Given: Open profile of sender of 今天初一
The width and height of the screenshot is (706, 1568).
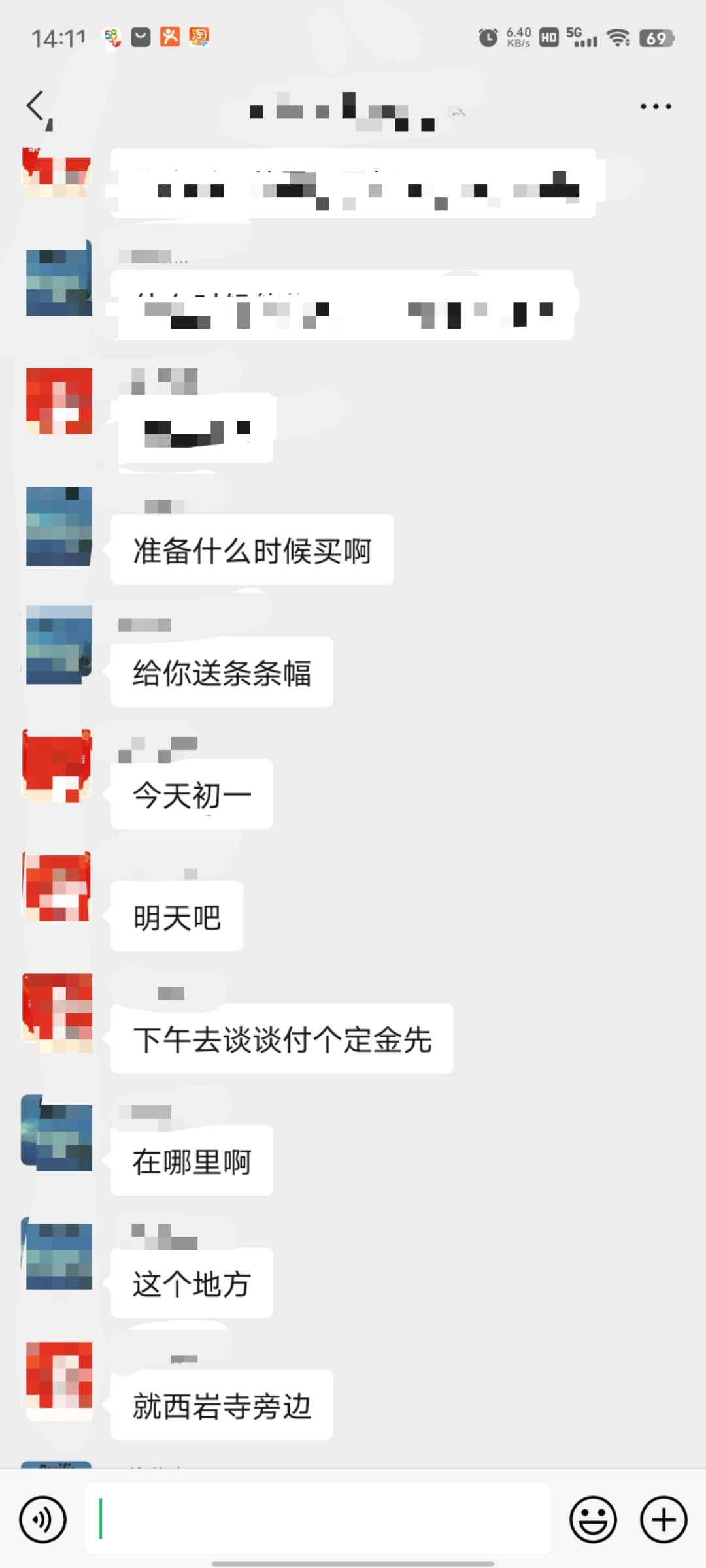Looking at the screenshot, I should 58,766.
